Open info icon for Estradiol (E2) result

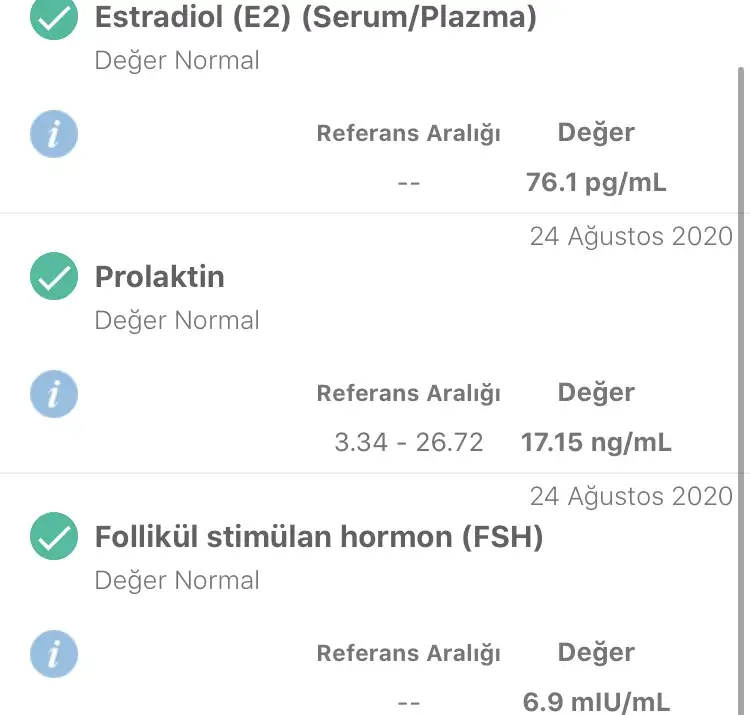[x=54, y=134]
